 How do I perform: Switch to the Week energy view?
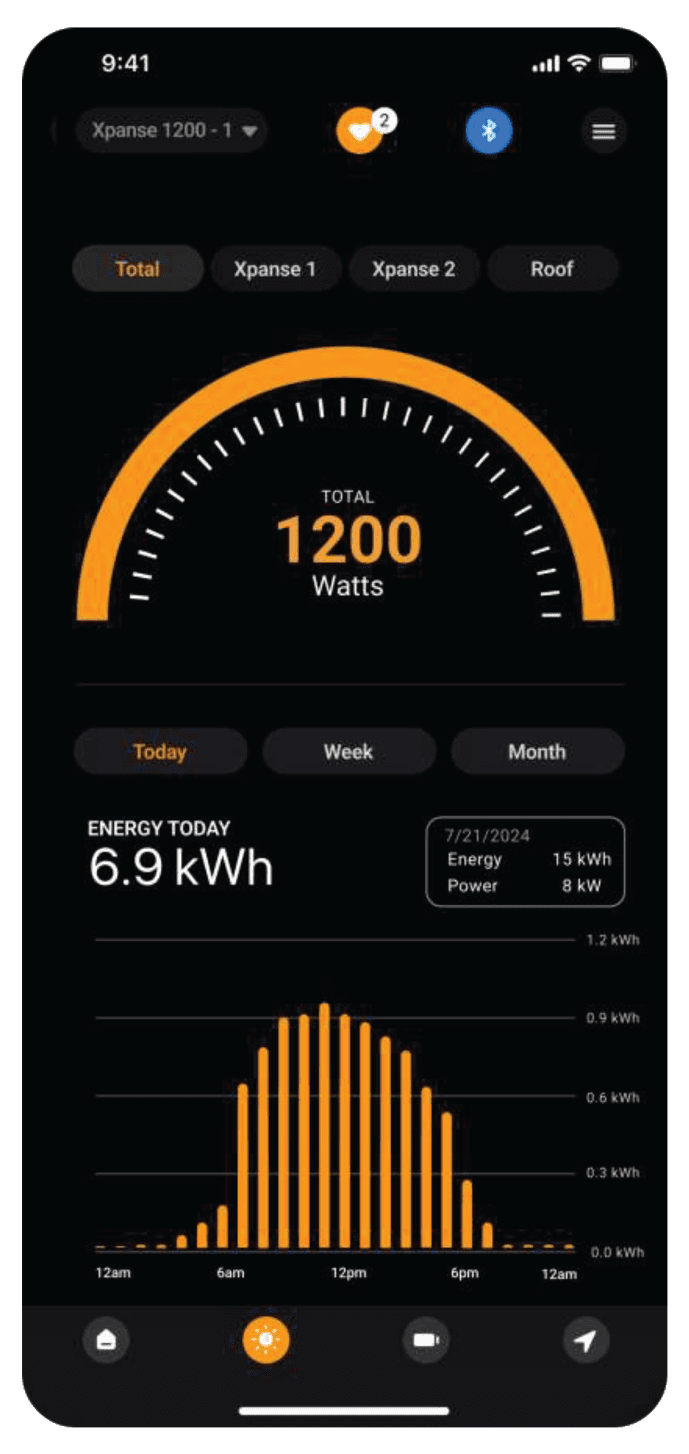pos(349,752)
